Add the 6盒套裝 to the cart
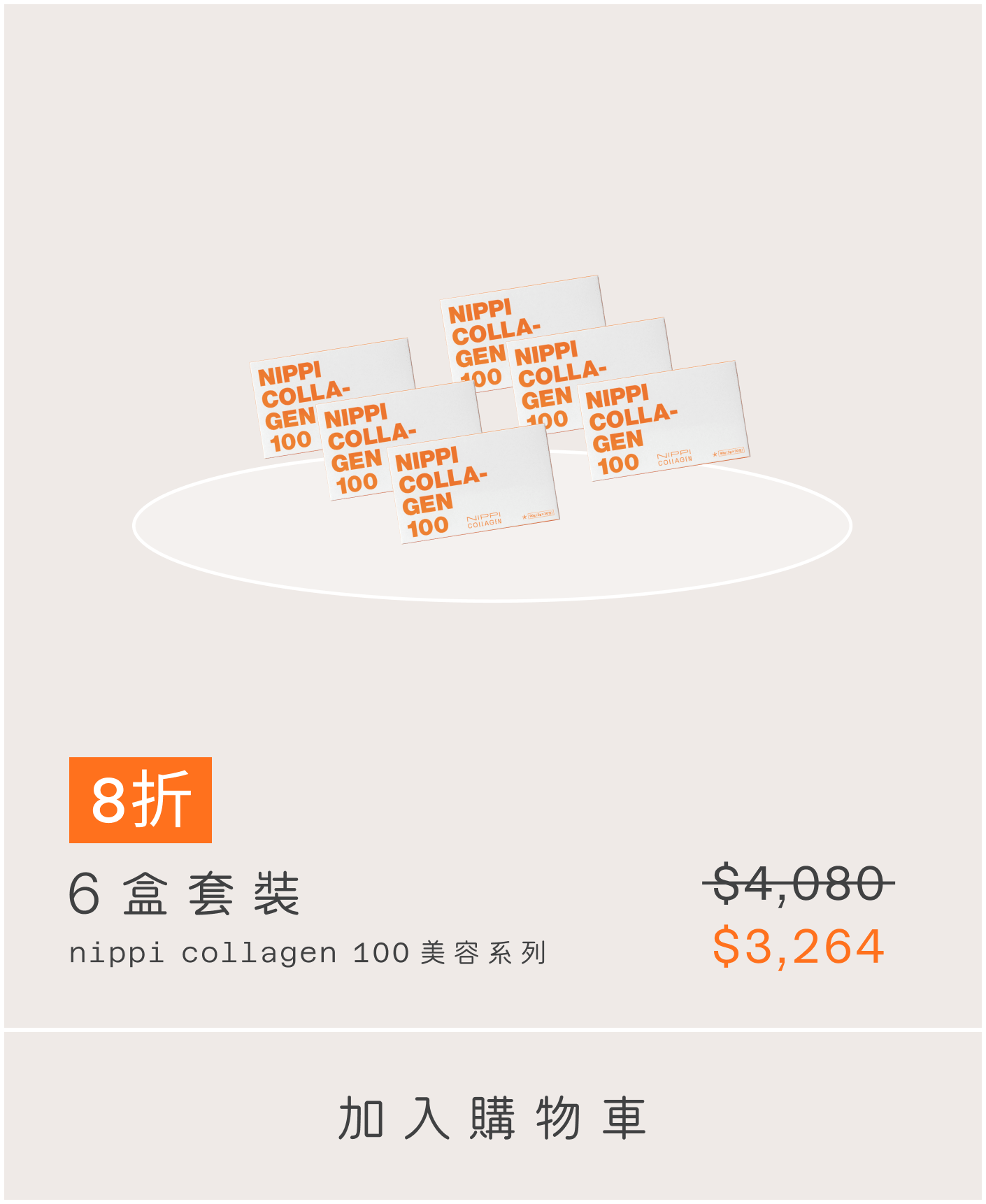The width and height of the screenshot is (986, 1204). point(492,1117)
